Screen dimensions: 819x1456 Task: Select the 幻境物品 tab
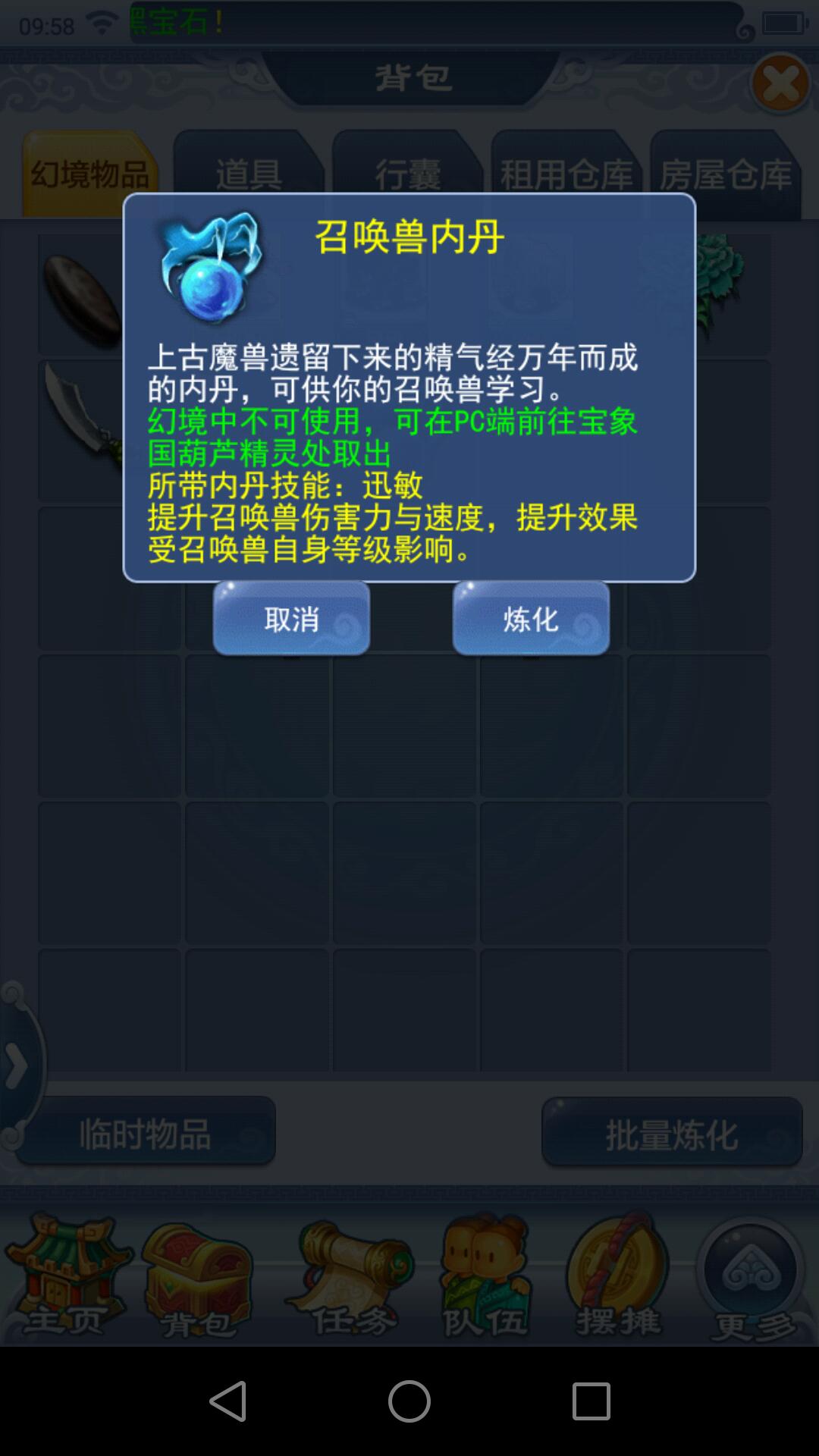pos(89,174)
